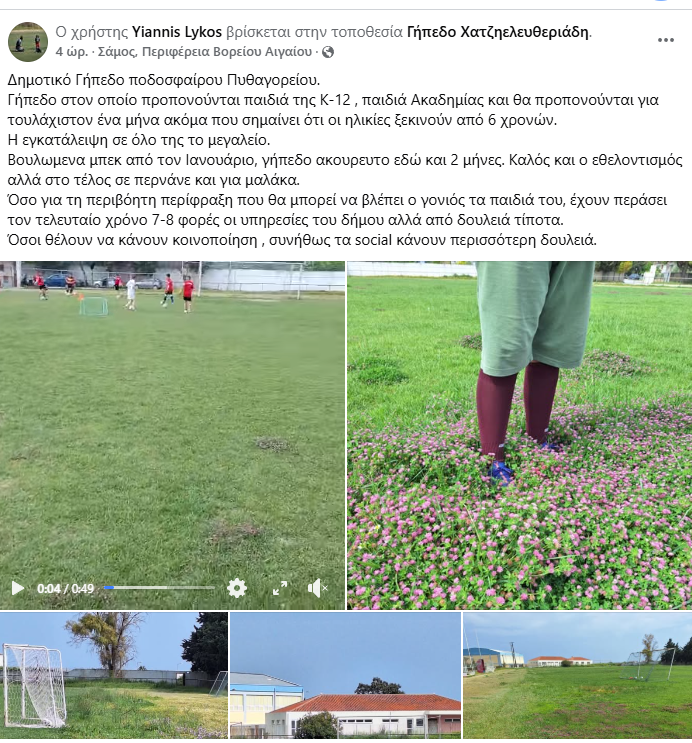Open video settings gear

237,588
